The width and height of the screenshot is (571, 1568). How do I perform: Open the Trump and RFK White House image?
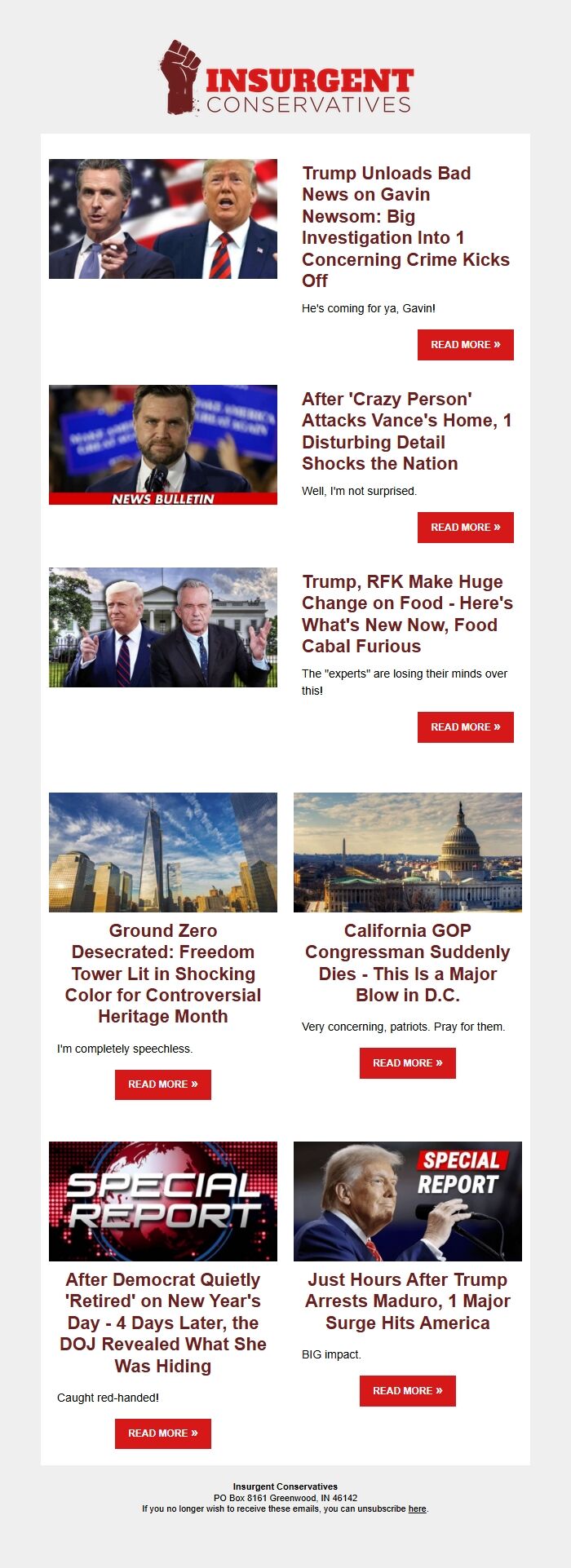163,627
